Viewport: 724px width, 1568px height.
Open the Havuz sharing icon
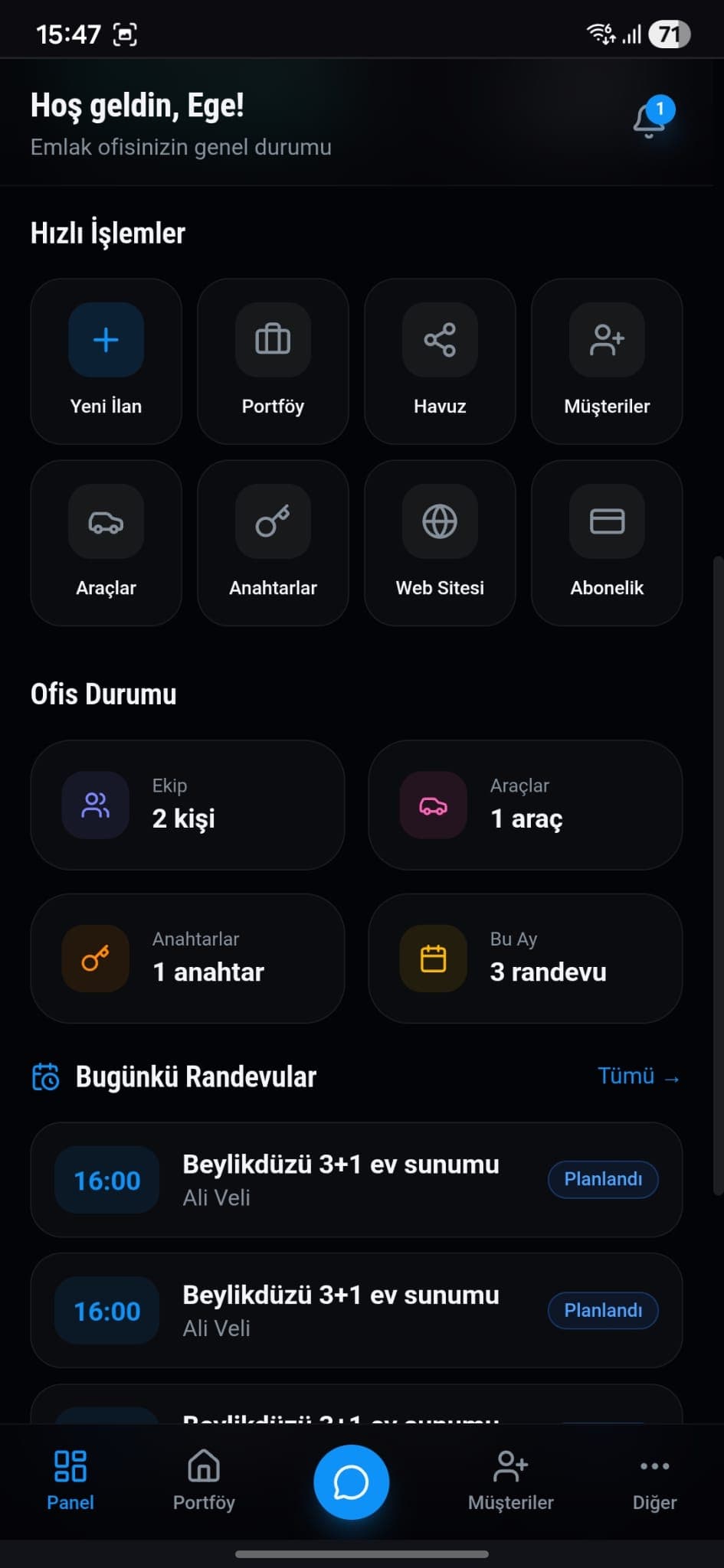[x=439, y=340]
